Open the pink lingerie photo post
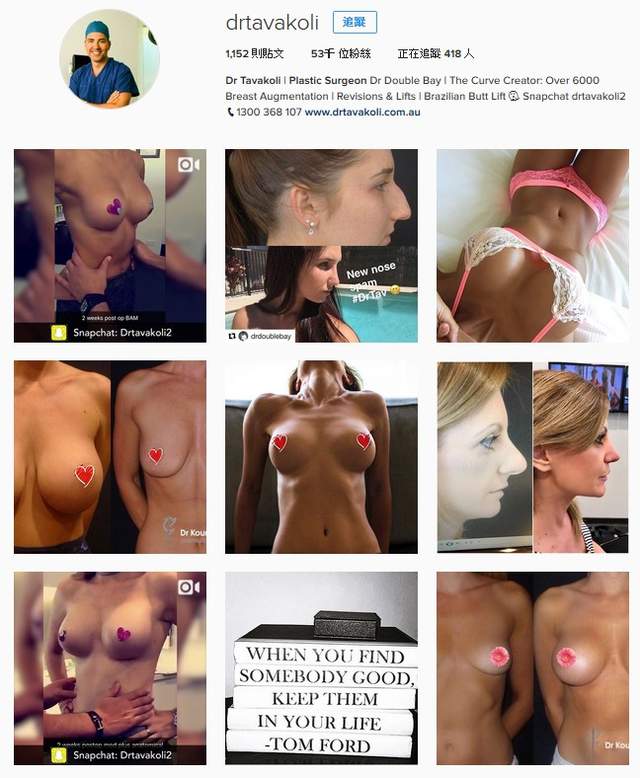This screenshot has height=778, width=640. tap(532, 246)
